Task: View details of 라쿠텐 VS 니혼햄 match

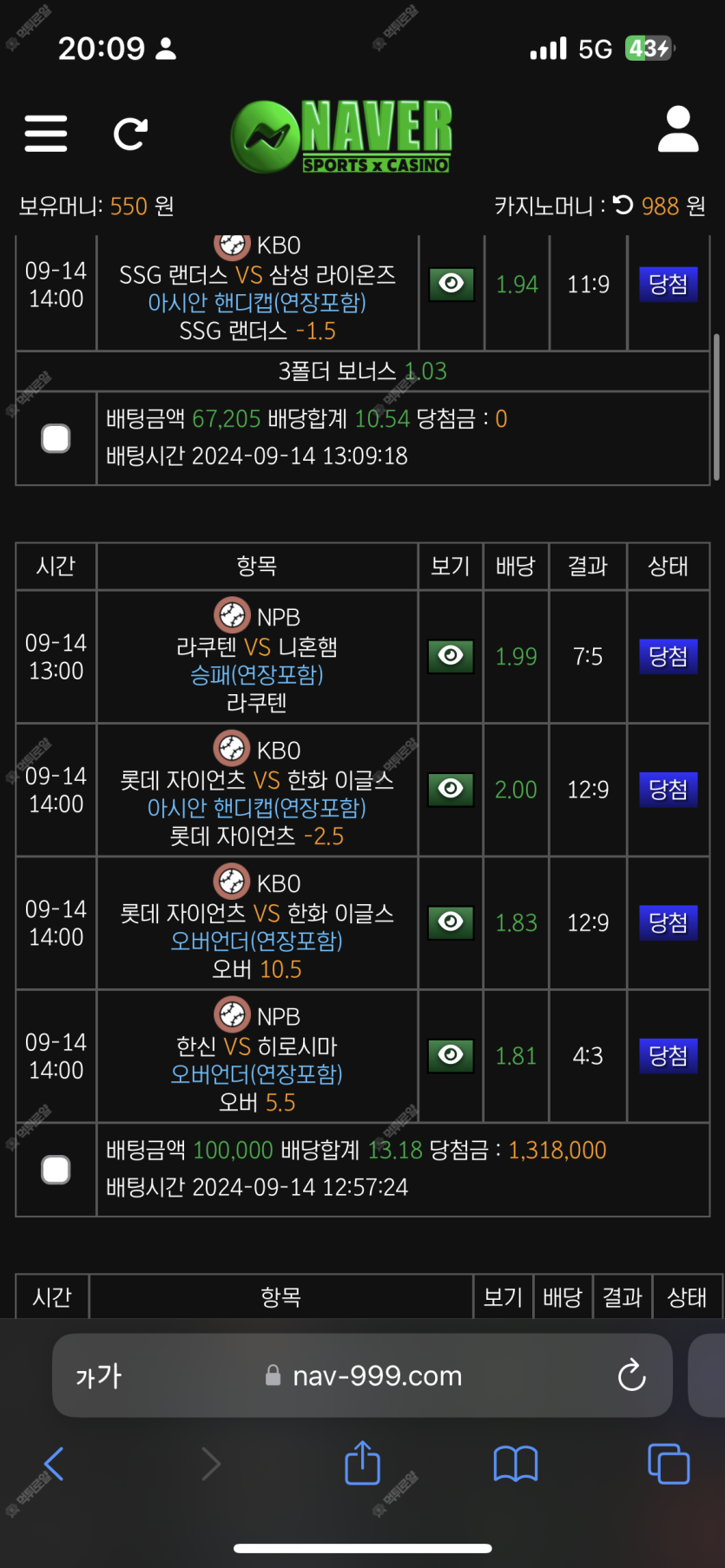Action: pos(451,656)
